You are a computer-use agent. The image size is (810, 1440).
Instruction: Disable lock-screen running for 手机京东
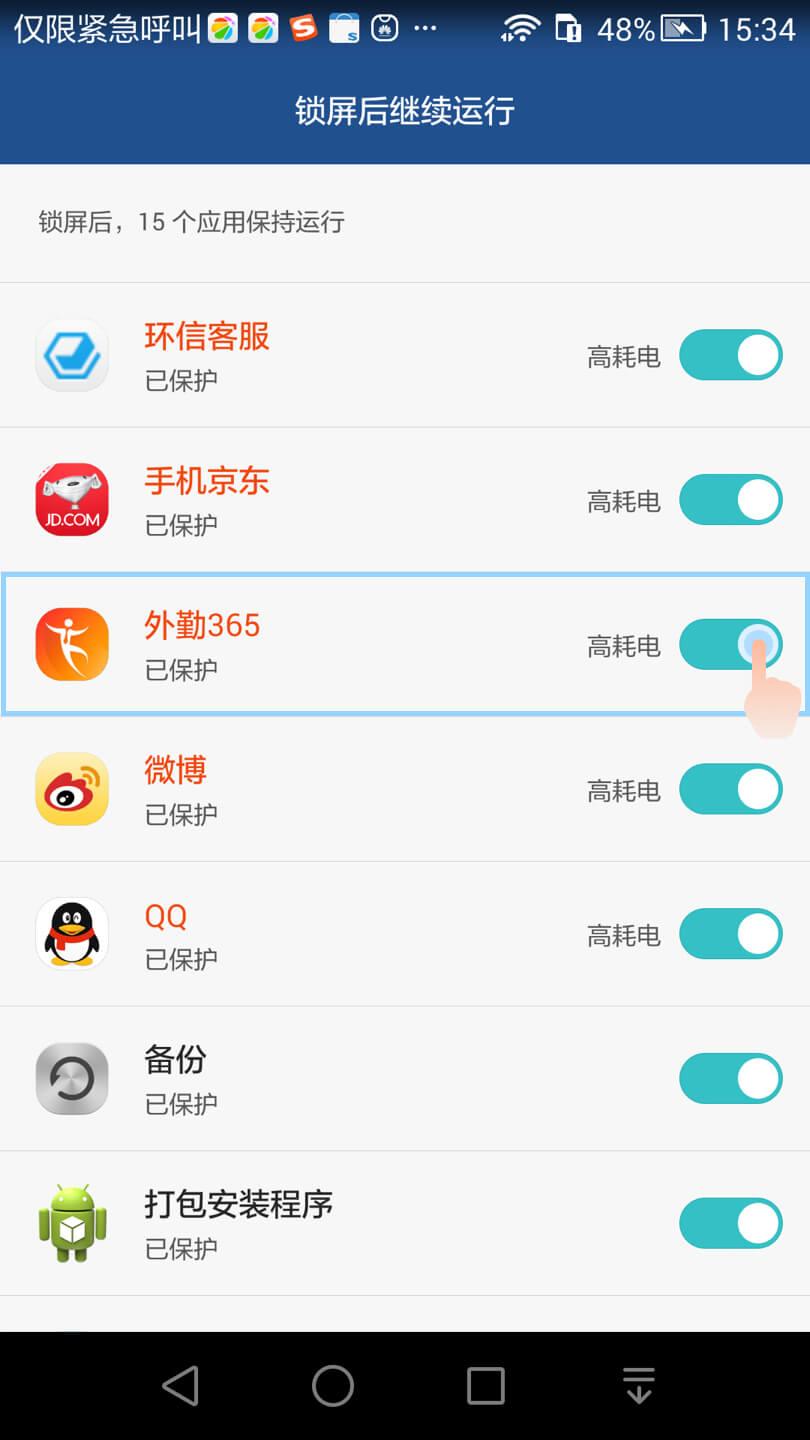(730, 500)
